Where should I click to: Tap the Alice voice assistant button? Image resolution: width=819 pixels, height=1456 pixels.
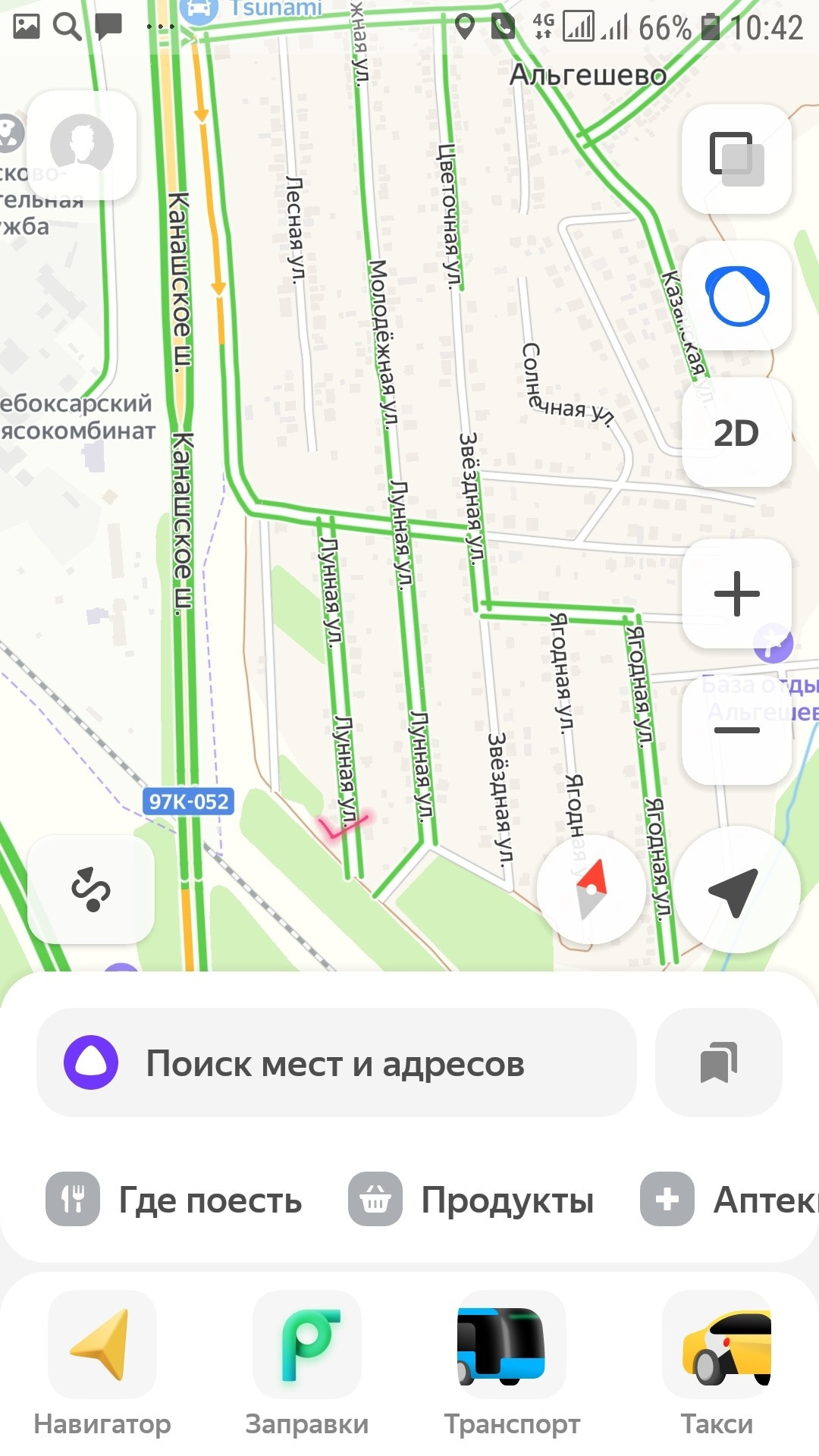[x=736, y=296]
